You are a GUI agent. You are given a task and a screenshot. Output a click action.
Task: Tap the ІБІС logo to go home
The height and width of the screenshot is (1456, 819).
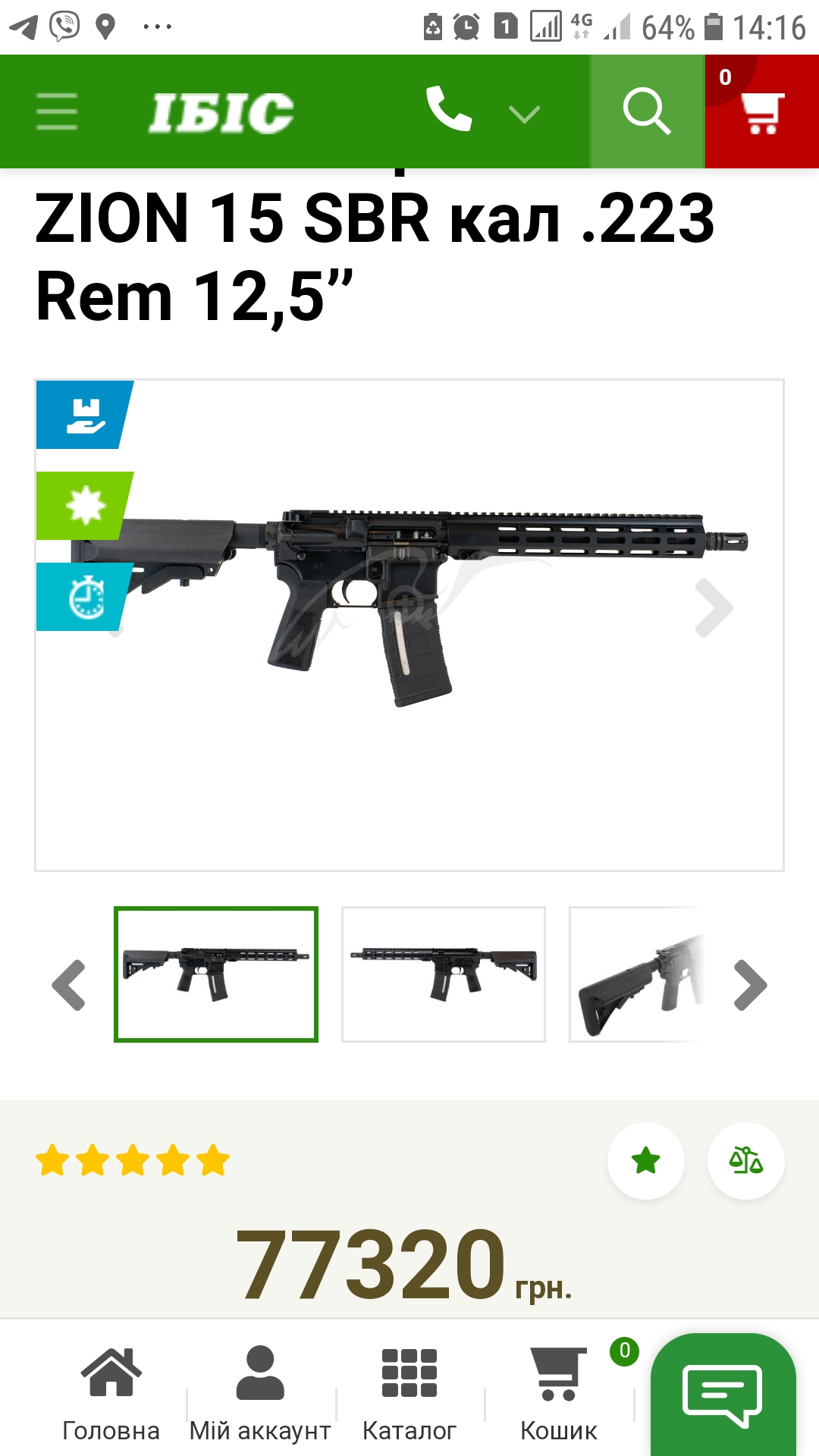tap(221, 113)
